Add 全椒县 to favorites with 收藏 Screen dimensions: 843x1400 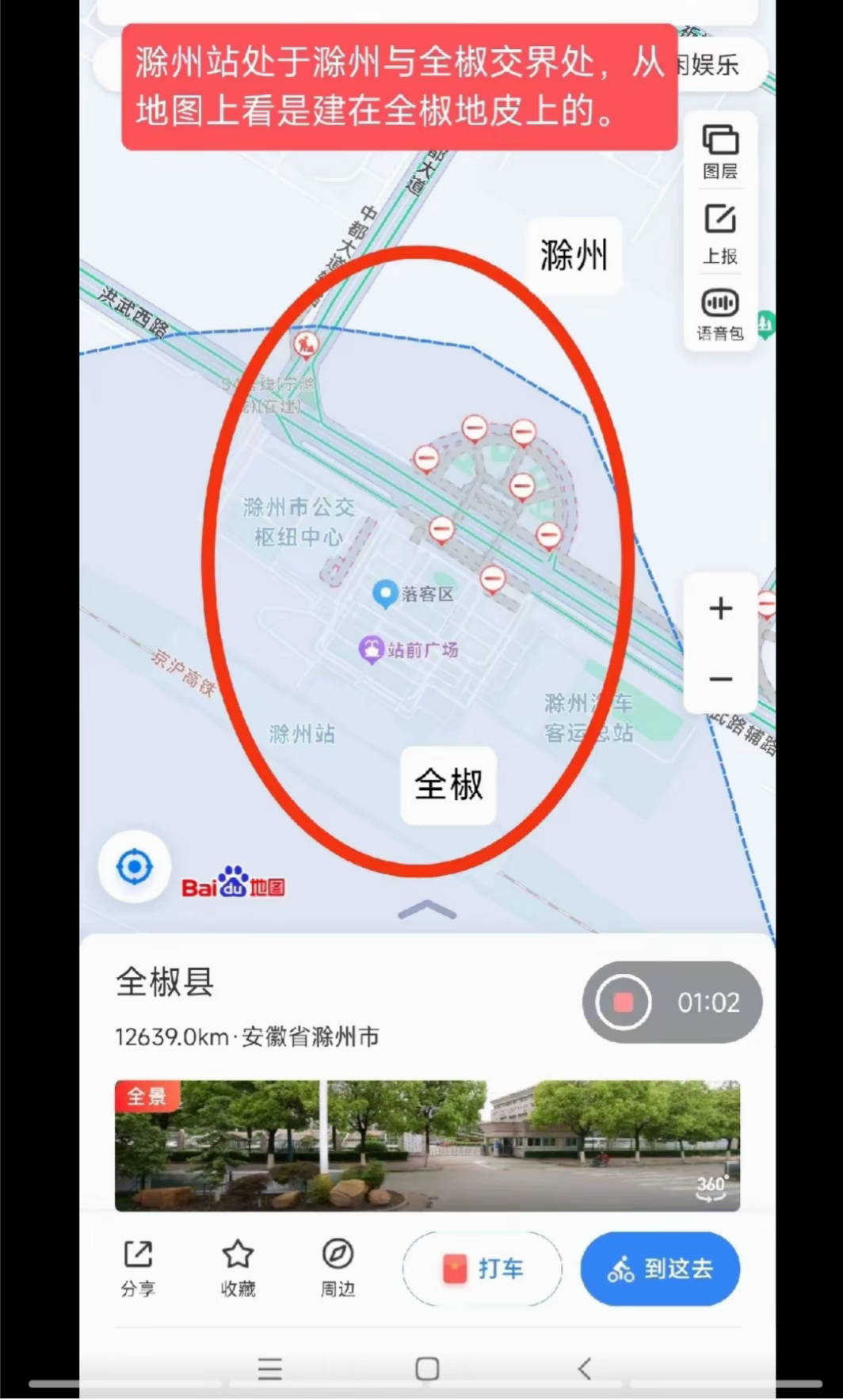tap(238, 1268)
